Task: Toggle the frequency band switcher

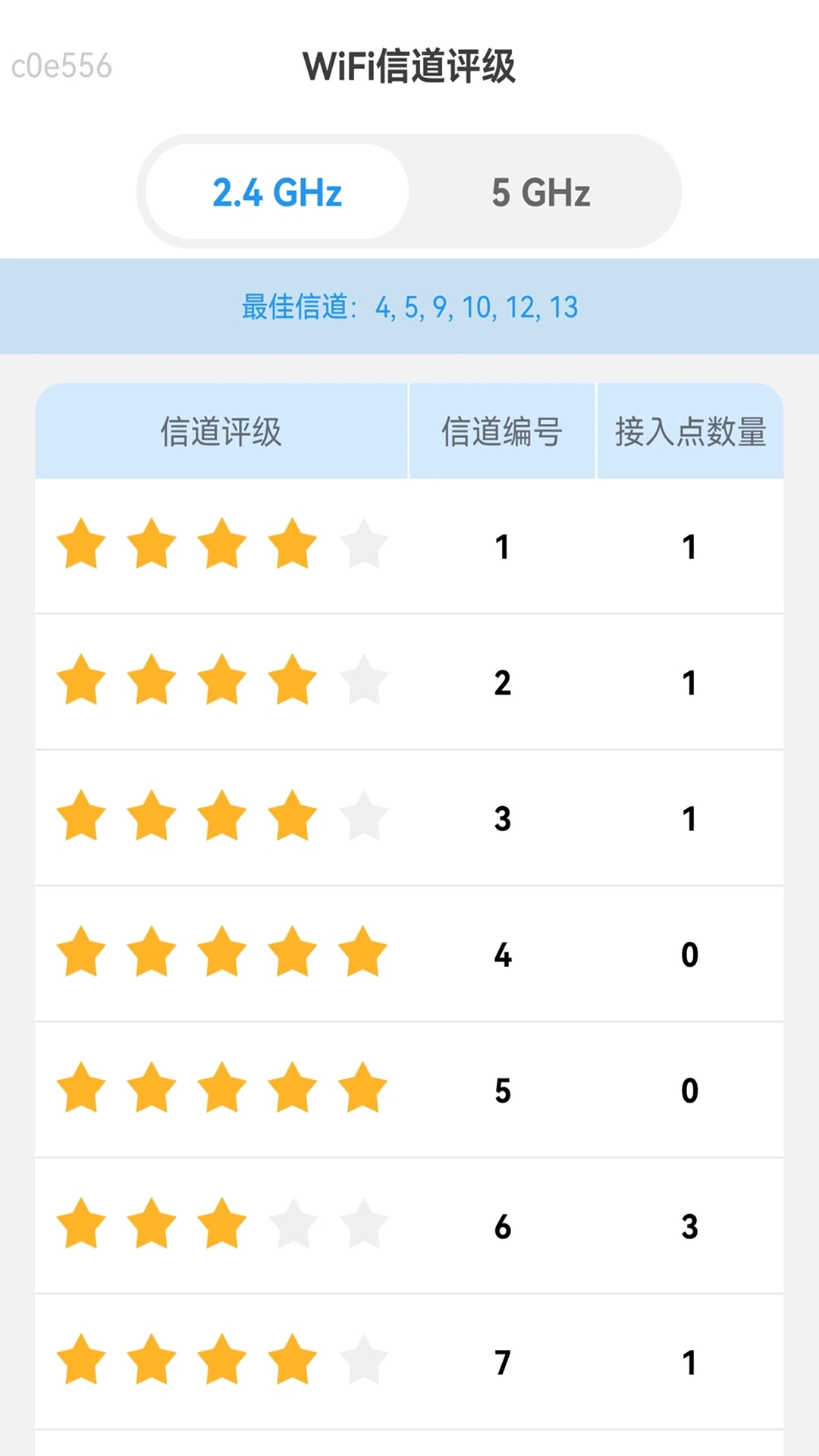Action: click(409, 191)
